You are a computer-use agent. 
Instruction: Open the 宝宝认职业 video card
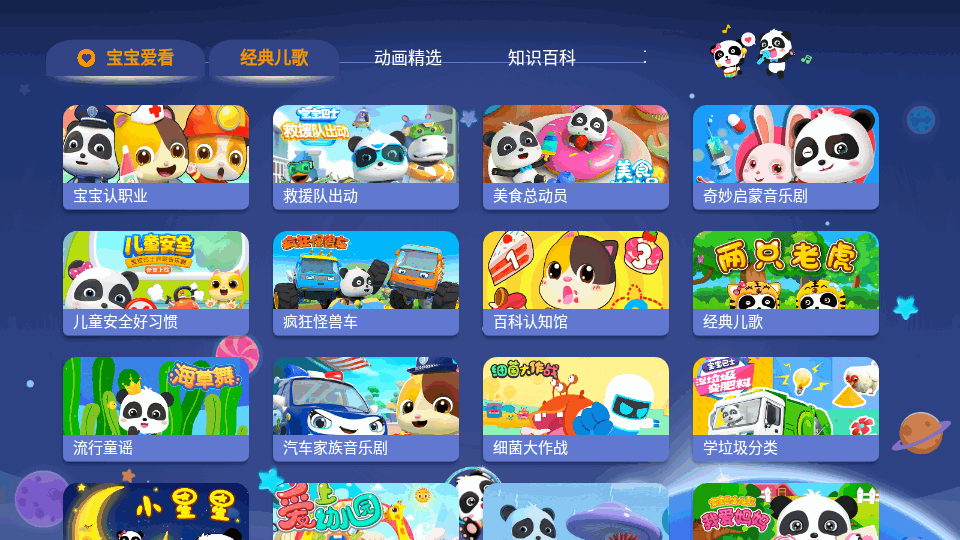coord(156,156)
